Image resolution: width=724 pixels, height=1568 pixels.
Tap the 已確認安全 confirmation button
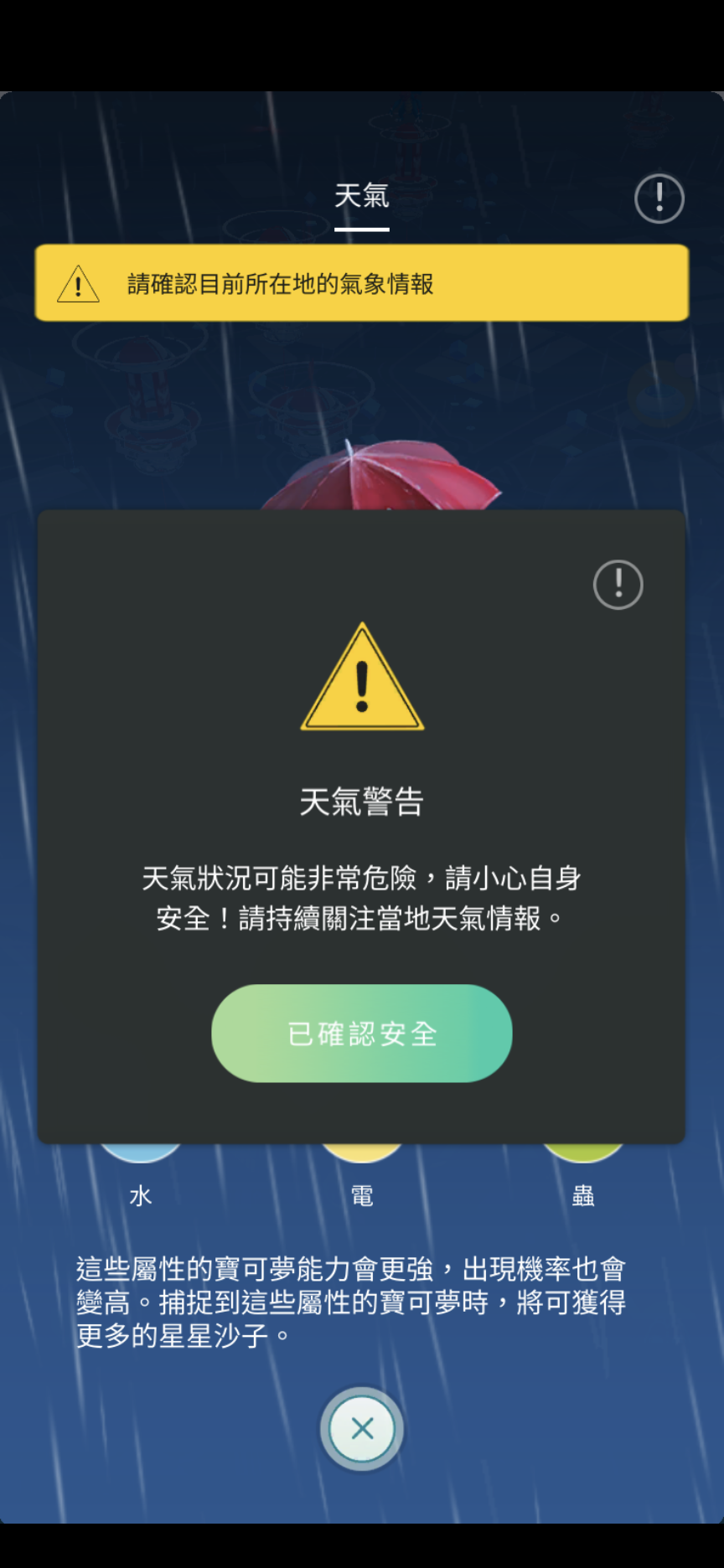361,1033
